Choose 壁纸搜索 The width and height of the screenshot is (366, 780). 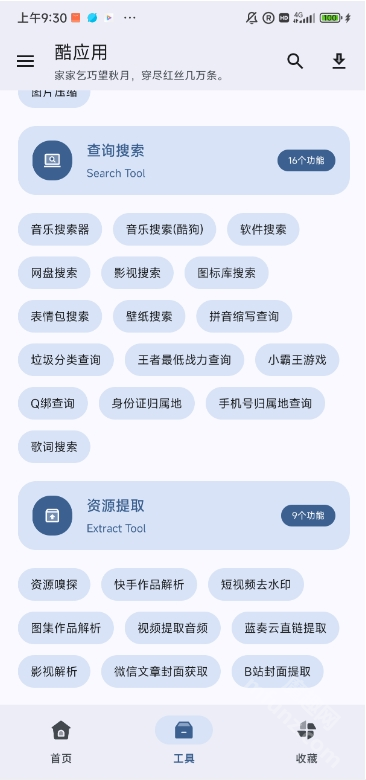point(149,316)
